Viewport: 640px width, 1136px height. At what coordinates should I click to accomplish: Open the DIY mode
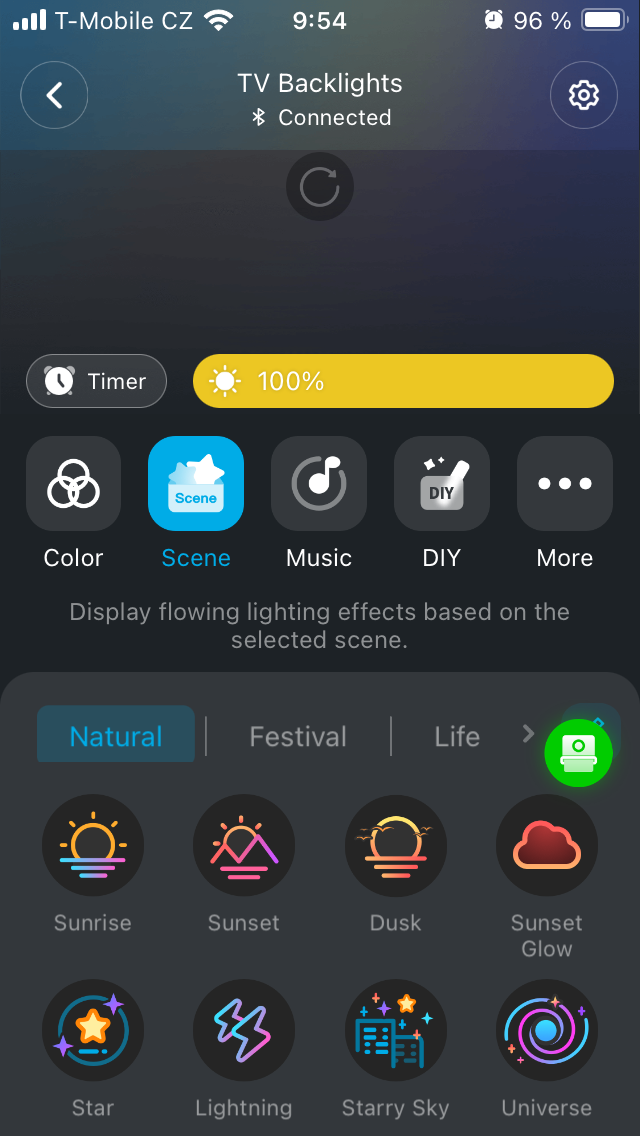click(x=442, y=484)
